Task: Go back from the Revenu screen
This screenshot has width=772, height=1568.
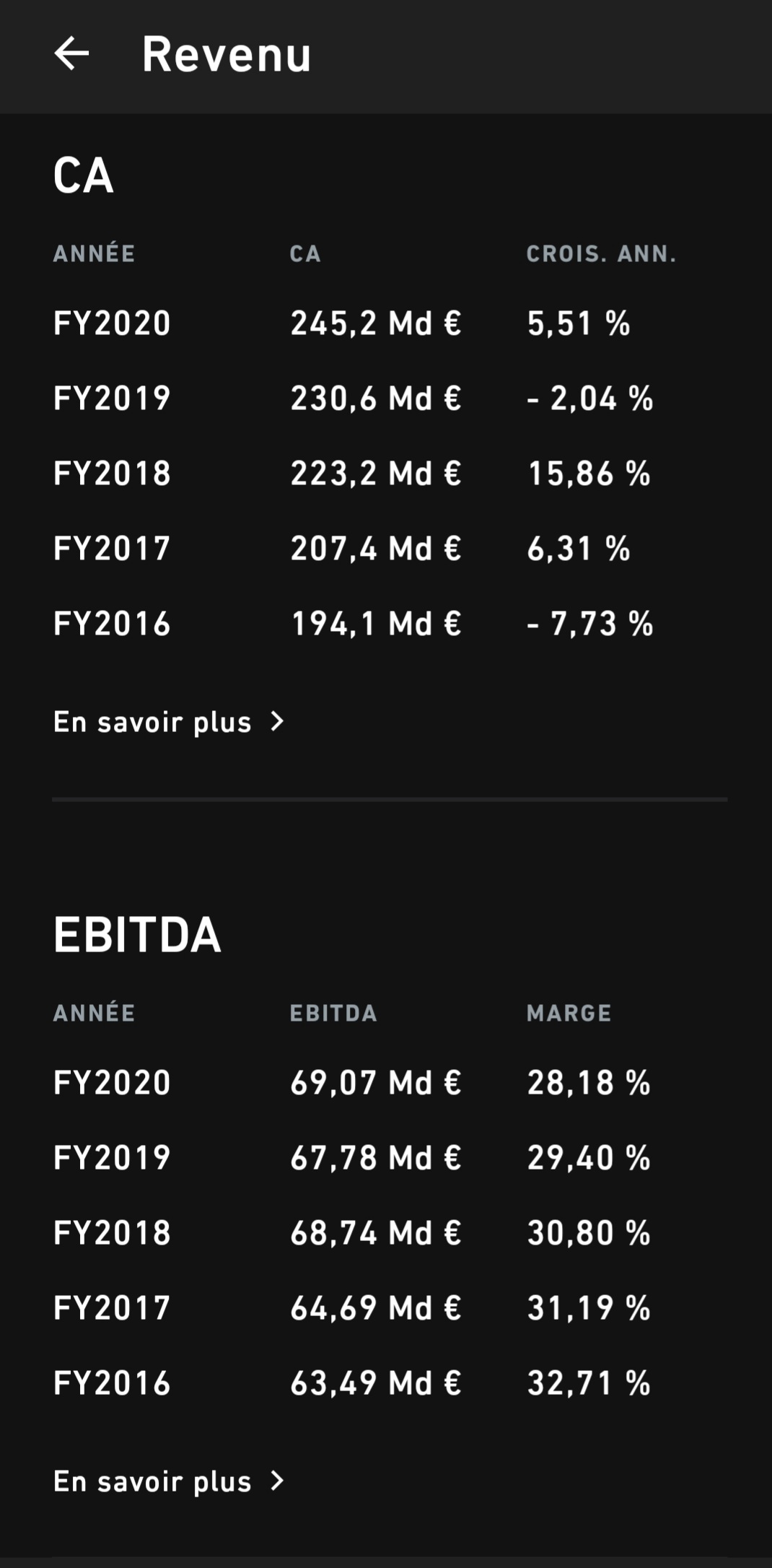Action: pyautogui.click(x=71, y=53)
